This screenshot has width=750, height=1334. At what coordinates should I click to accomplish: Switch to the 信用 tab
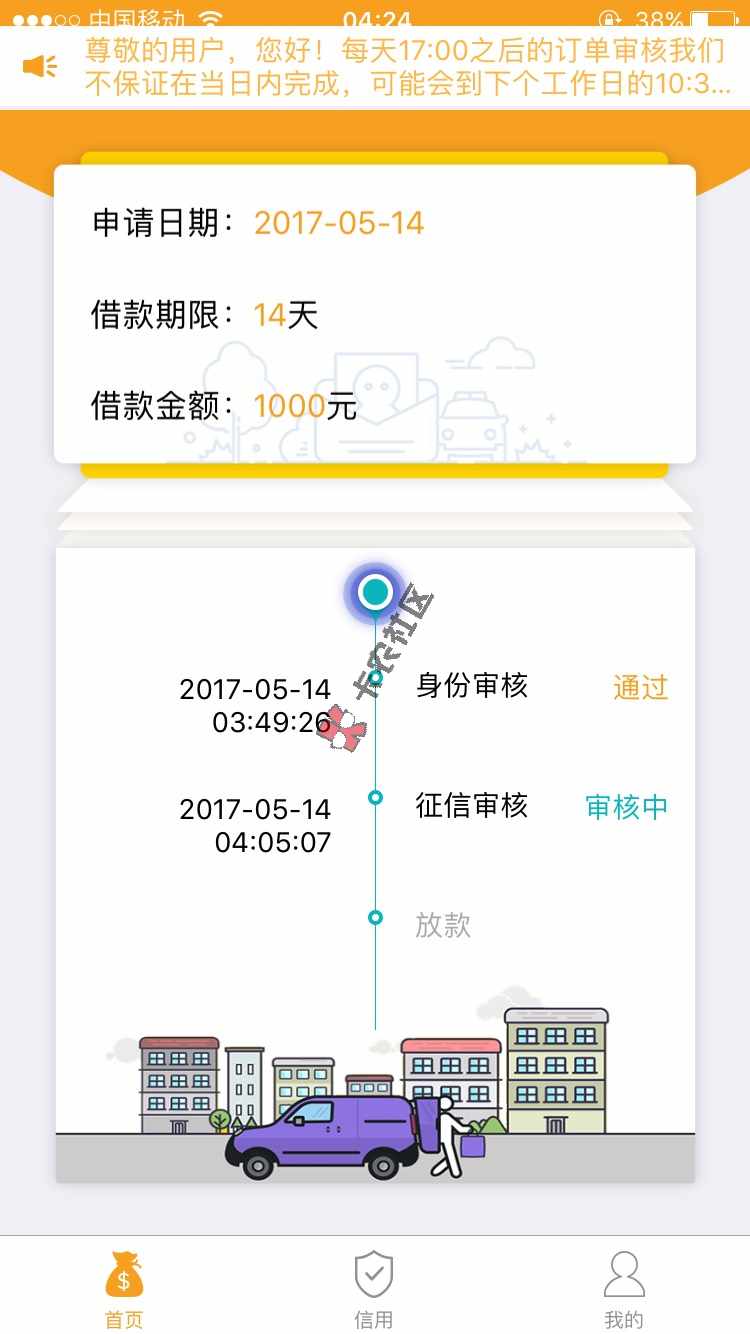(x=374, y=1288)
